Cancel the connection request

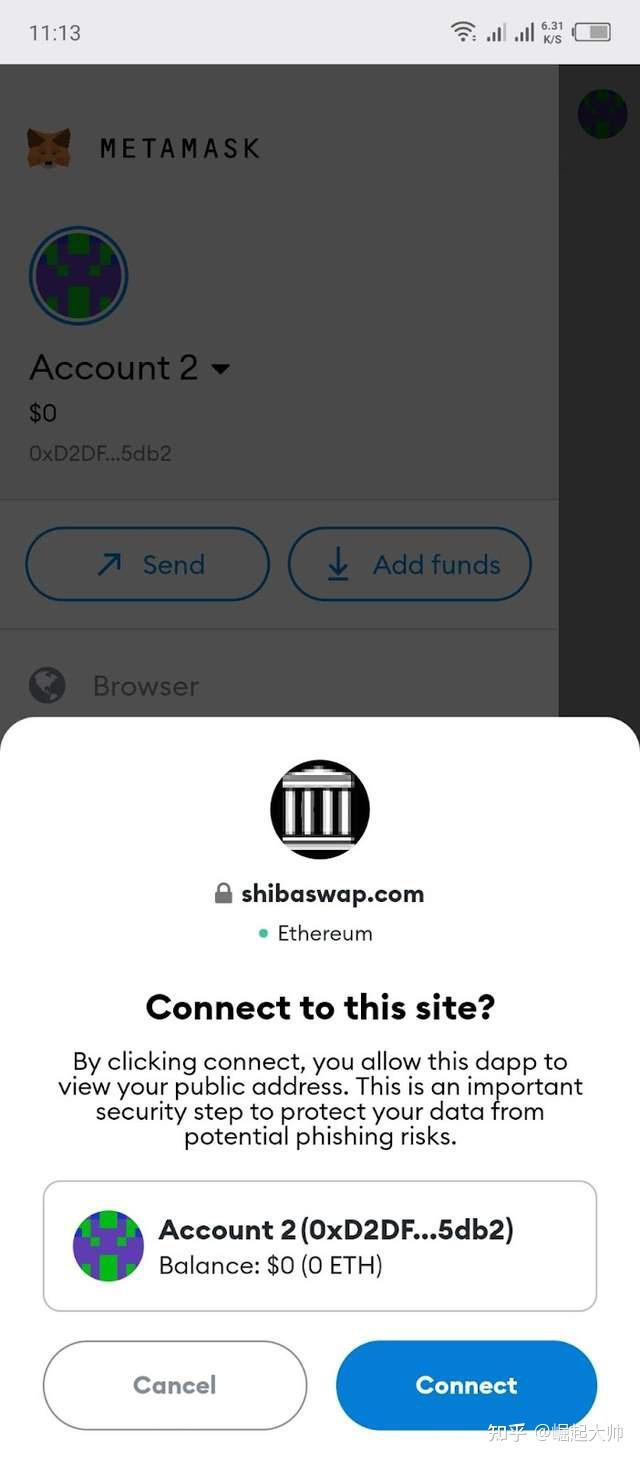pos(175,1385)
